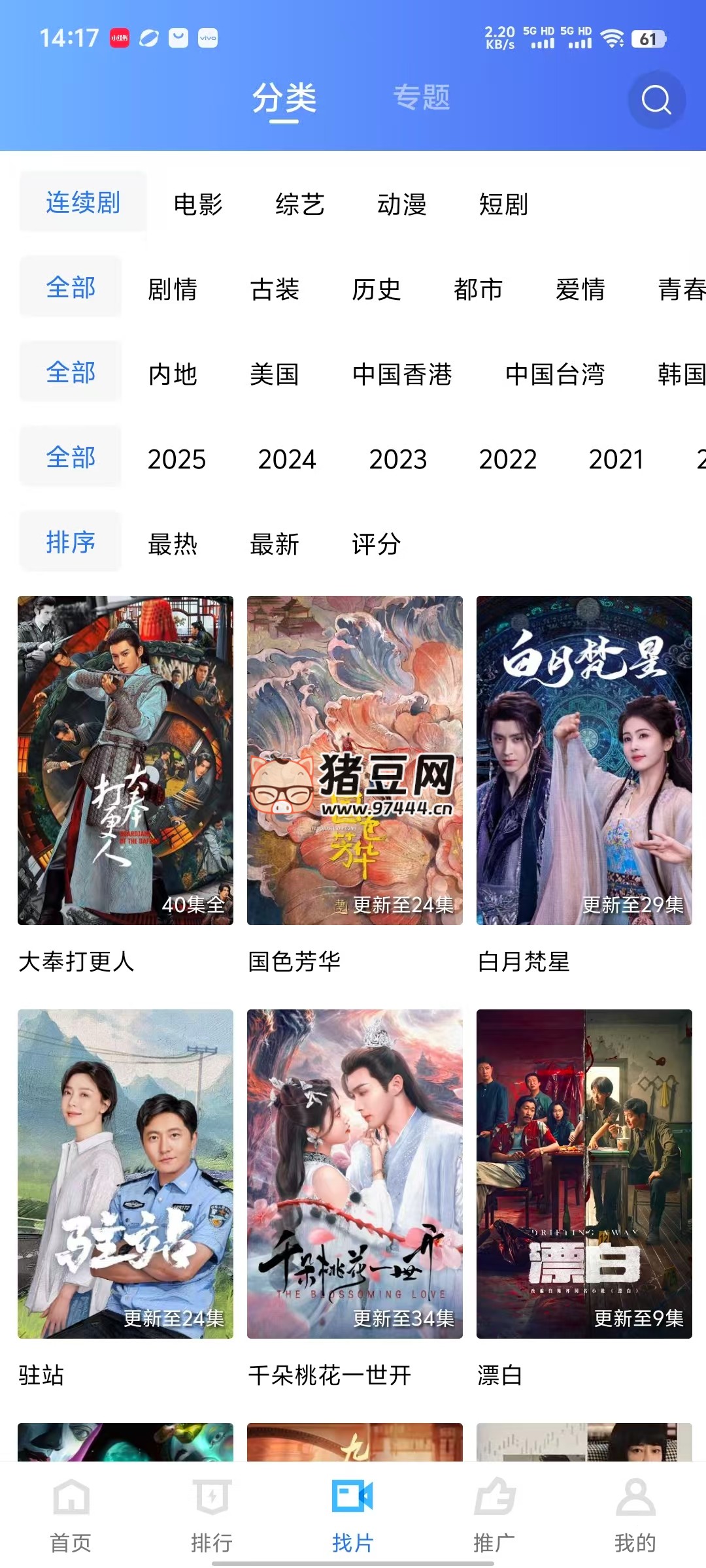Pick the year 2024 filter

(x=287, y=459)
